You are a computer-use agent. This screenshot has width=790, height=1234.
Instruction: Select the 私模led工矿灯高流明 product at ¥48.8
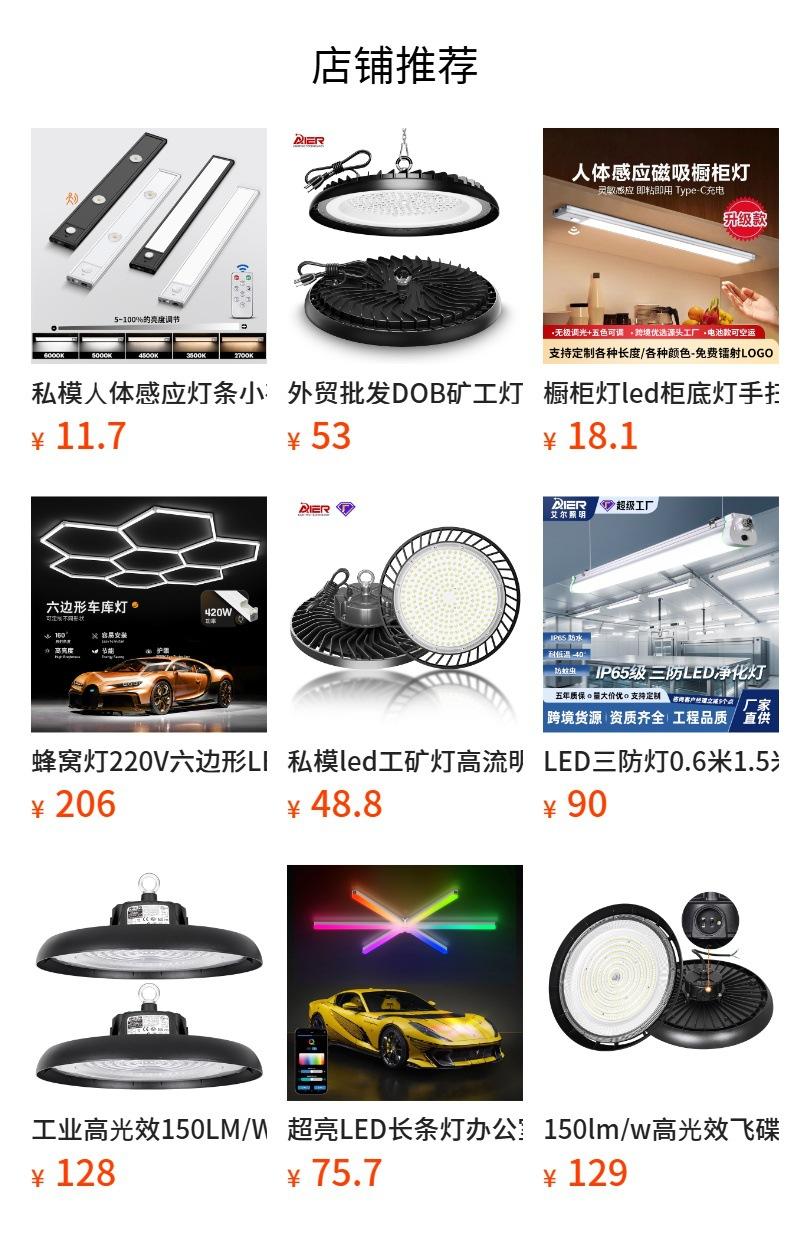click(x=405, y=660)
